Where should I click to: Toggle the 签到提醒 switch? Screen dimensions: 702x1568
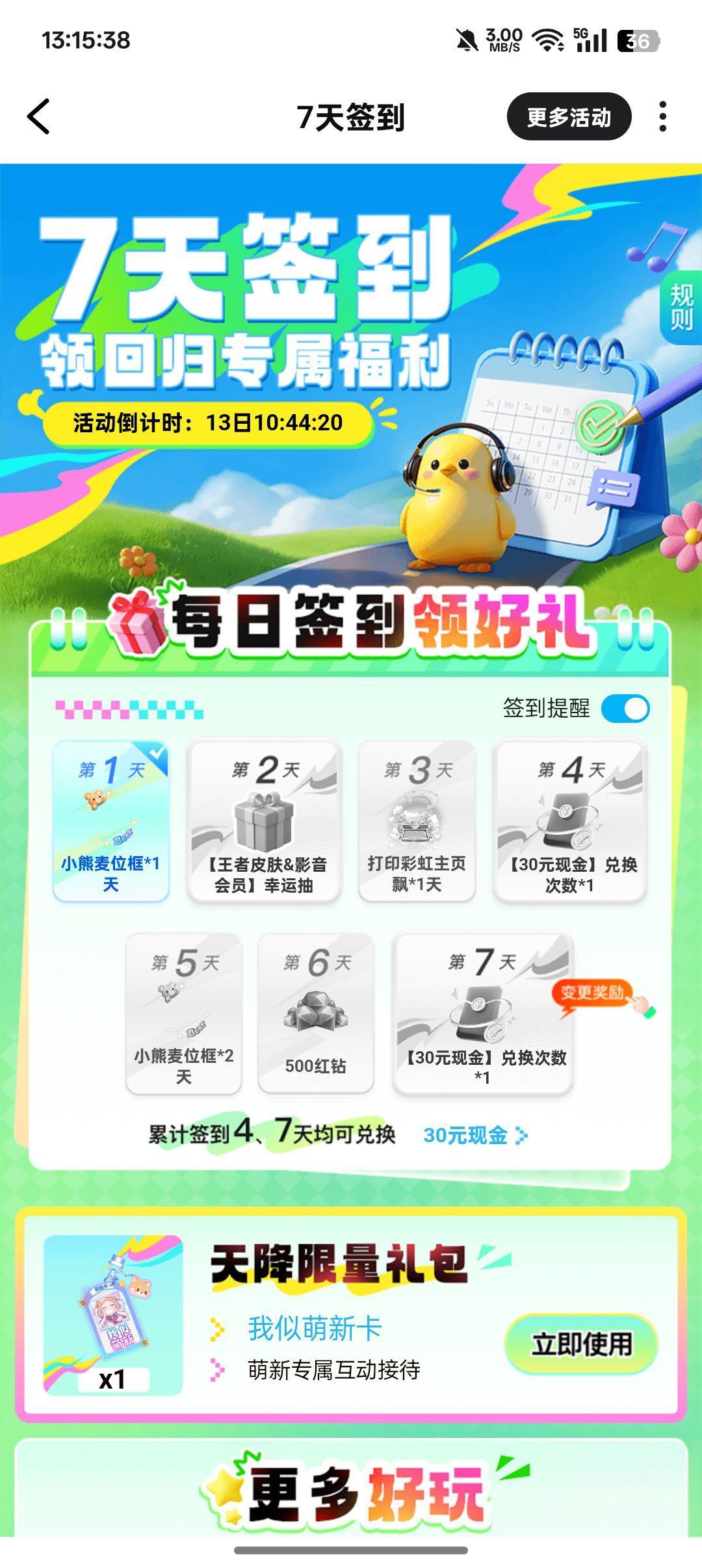coord(625,709)
